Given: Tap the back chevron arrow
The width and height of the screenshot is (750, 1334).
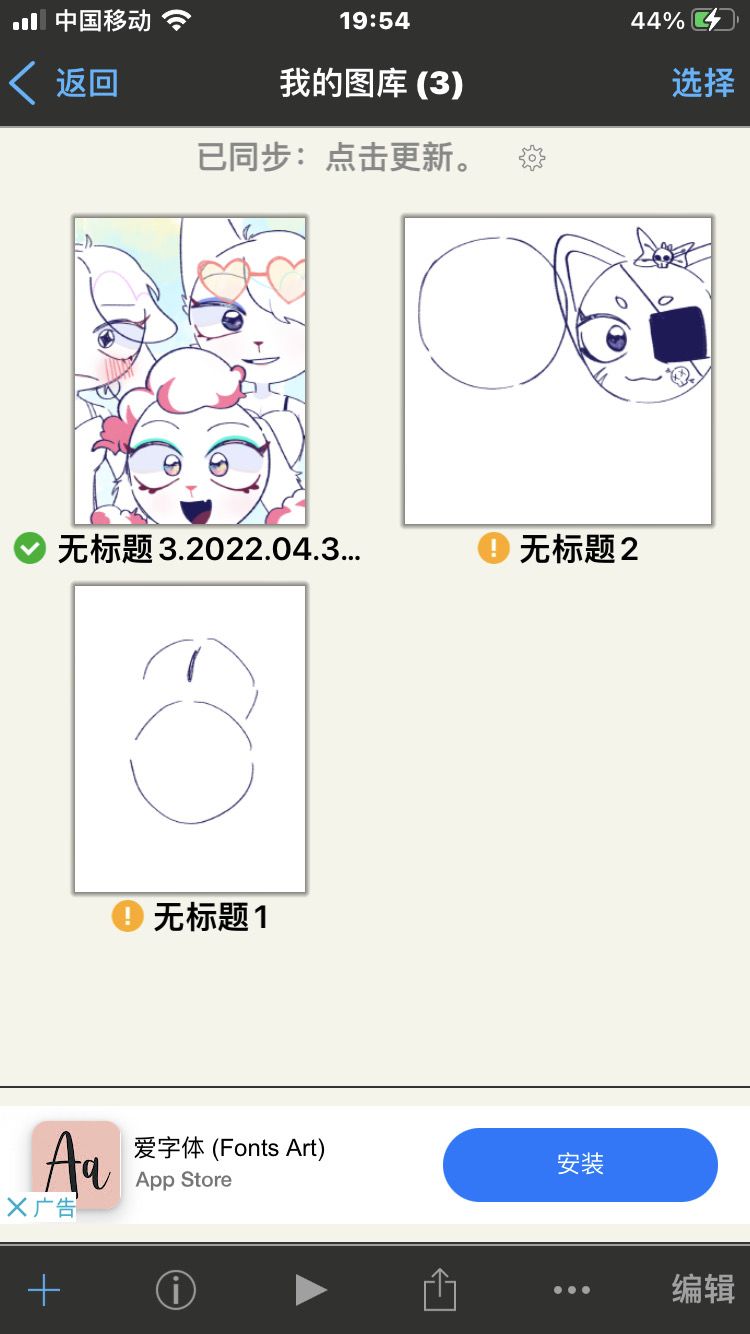Looking at the screenshot, I should [22, 84].
